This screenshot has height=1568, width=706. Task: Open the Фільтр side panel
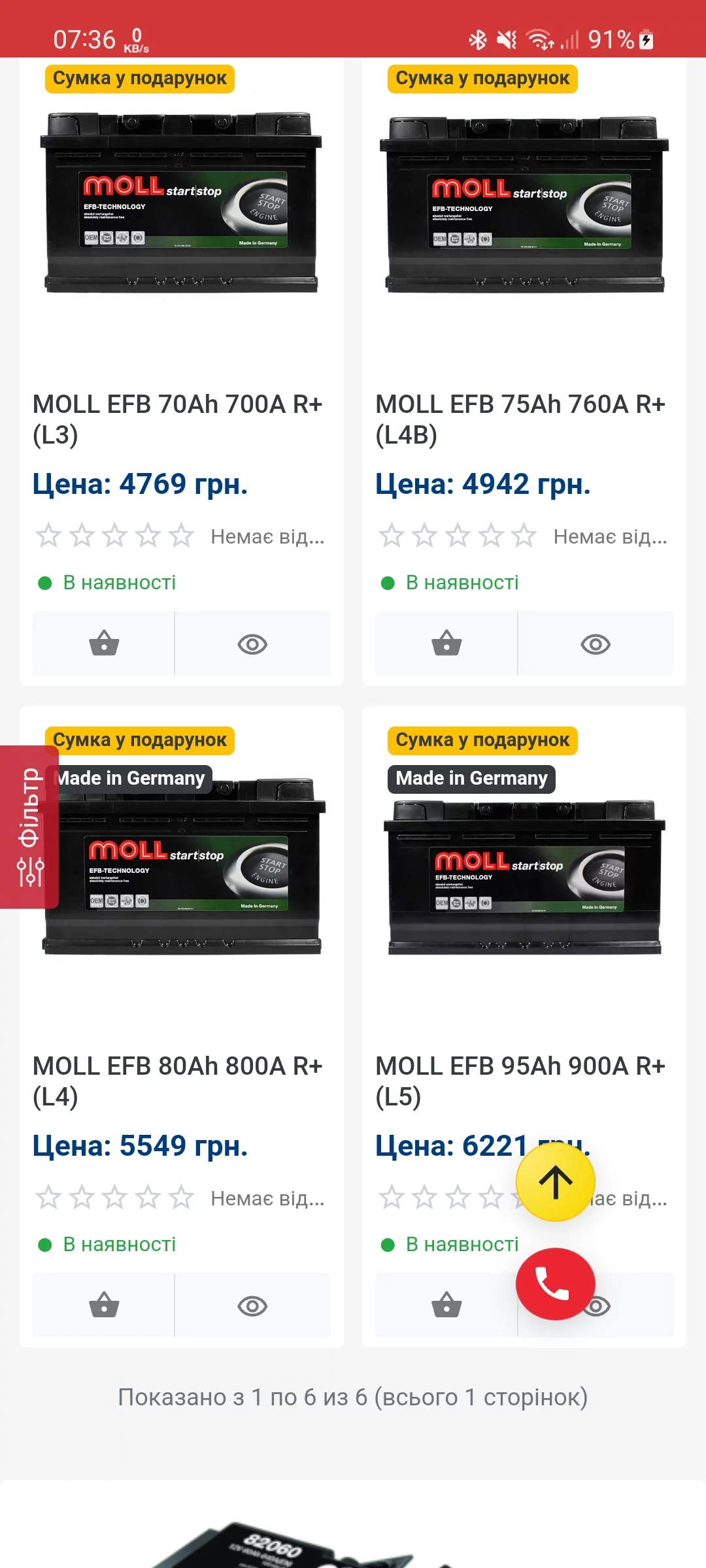29,826
